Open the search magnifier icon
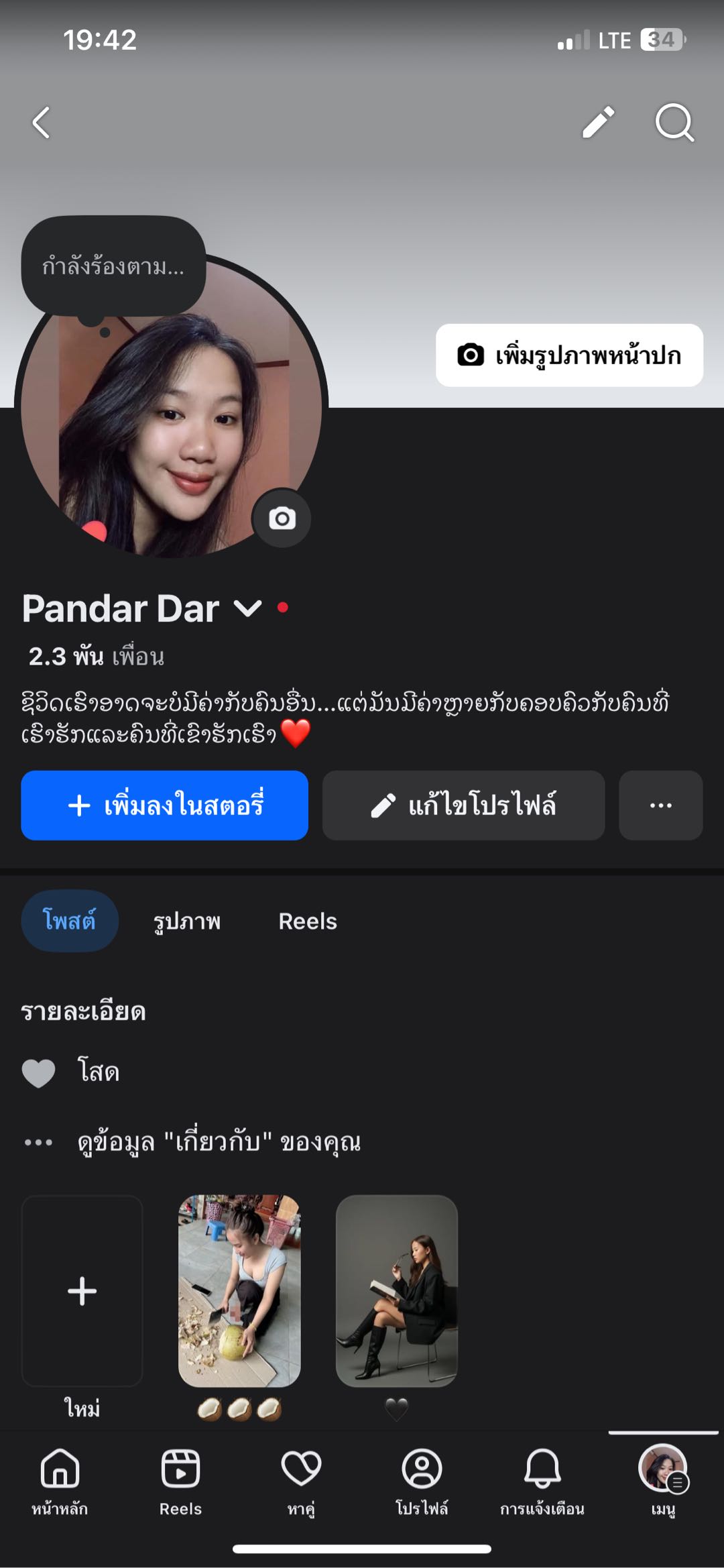Image resolution: width=724 pixels, height=1568 pixels. tap(674, 122)
